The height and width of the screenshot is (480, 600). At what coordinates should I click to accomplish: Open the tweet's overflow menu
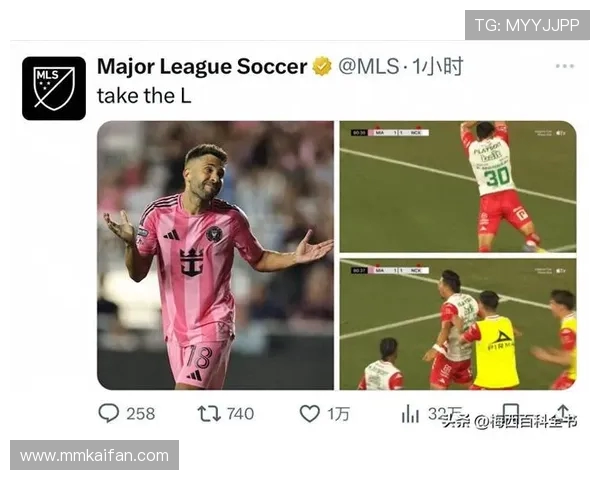(x=564, y=67)
